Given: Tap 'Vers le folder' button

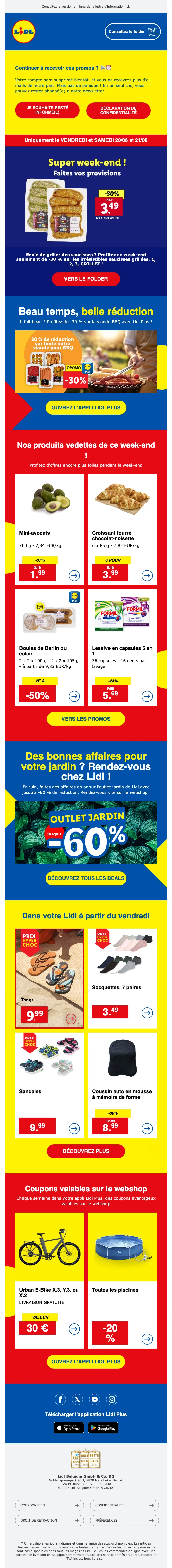Looking at the screenshot, I should (x=86, y=279).
